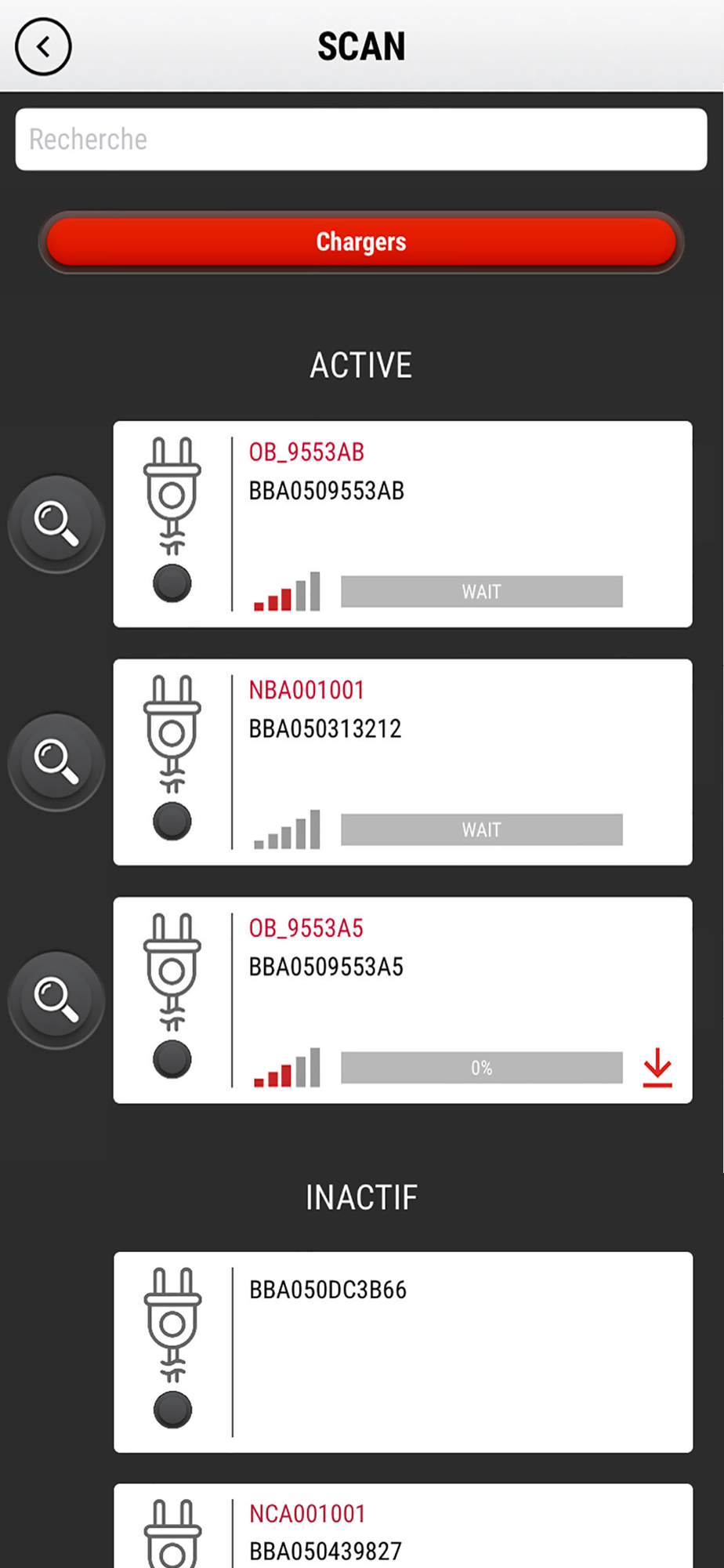Tap the red Chargers button
Viewport: 724px width, 1568px height.
(x=361, y=241)
